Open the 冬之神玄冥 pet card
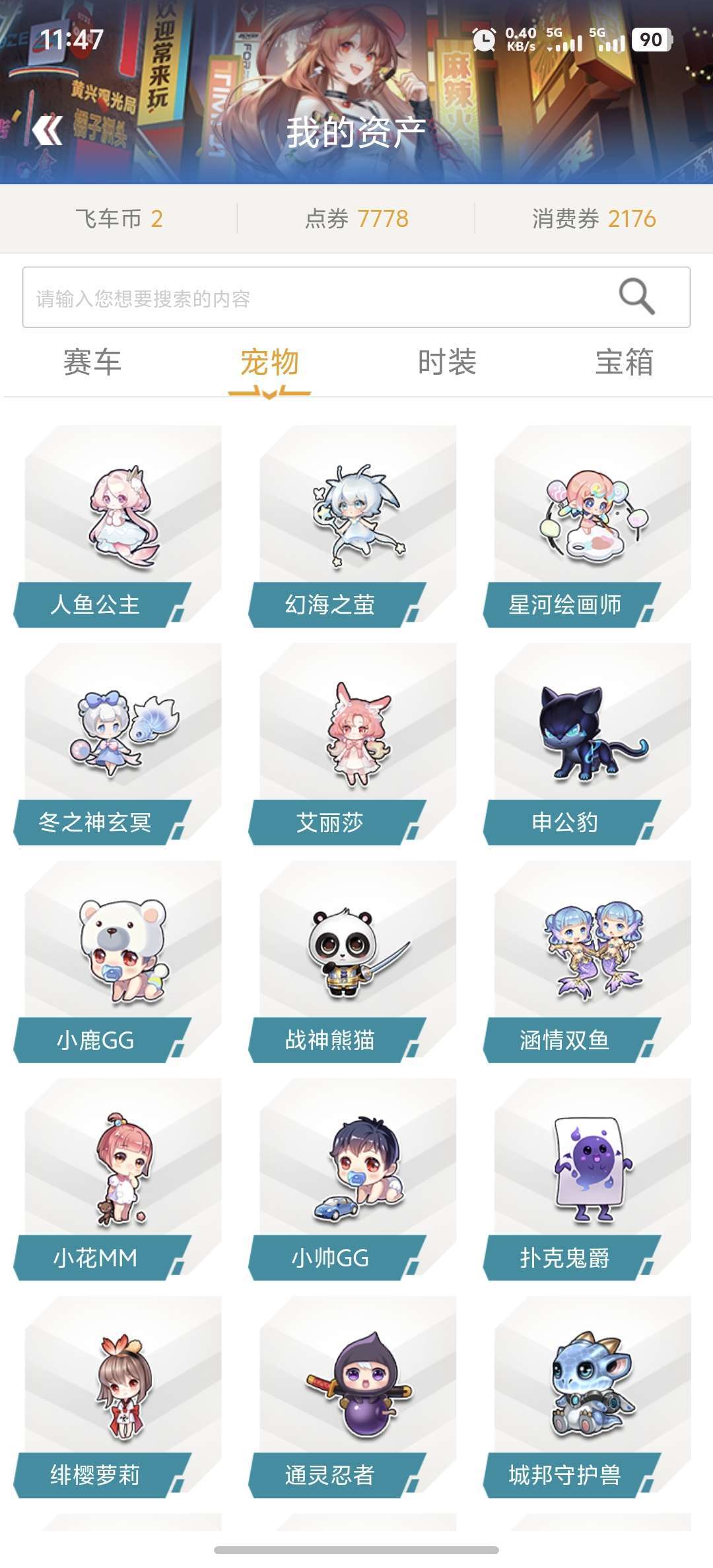The width and height of the screenshot is (713, 1568). tap(118, 744)
